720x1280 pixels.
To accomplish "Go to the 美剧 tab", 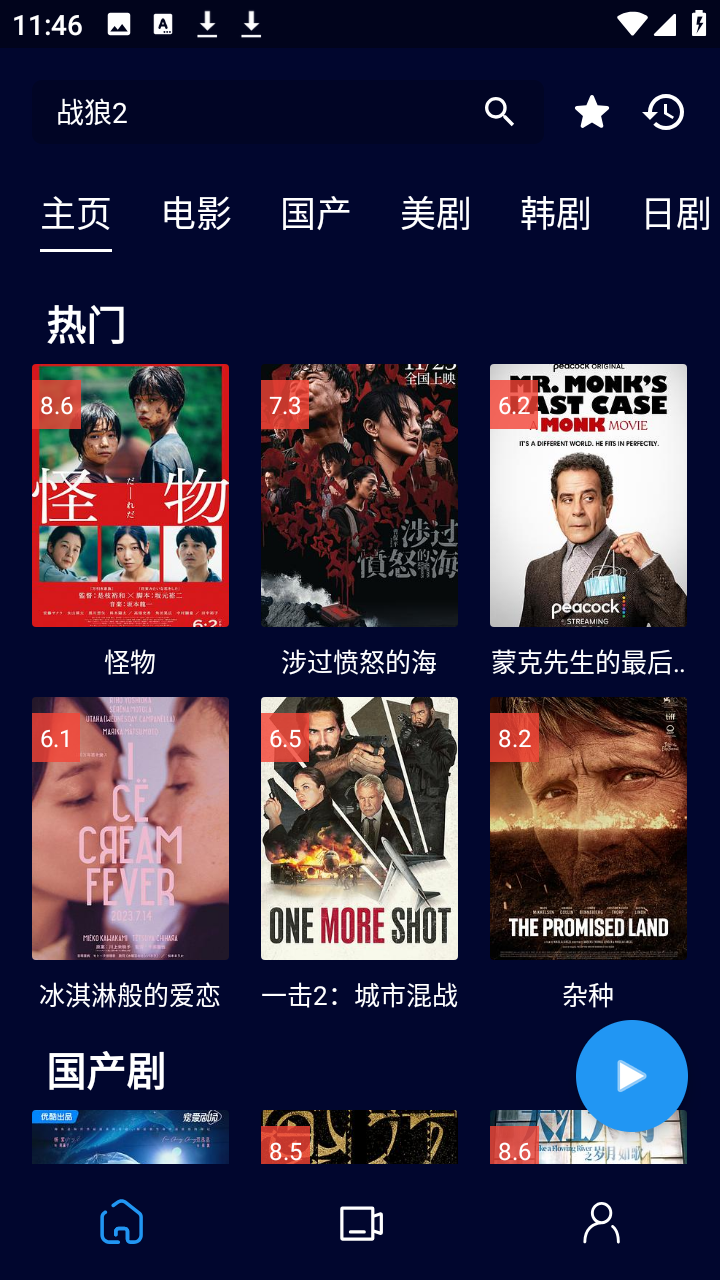I will point(436,214).
